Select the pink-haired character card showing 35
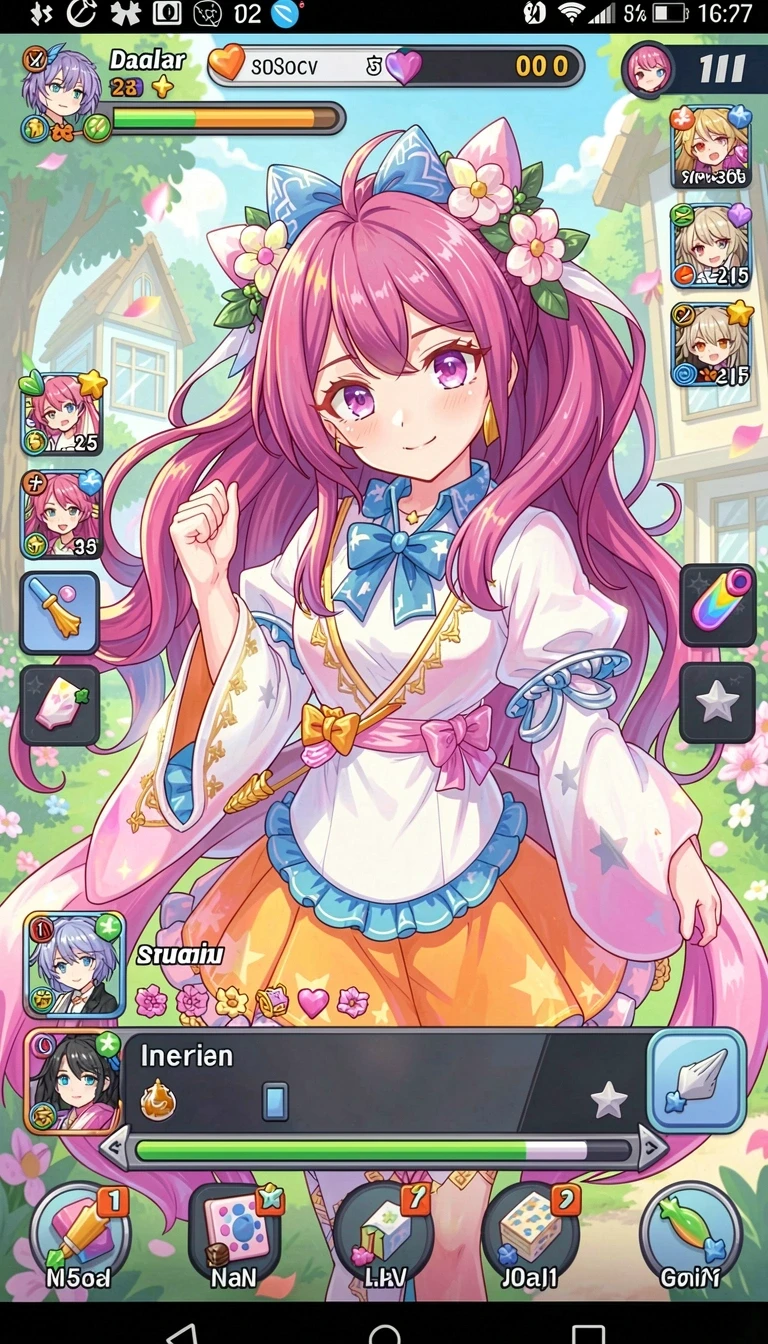Image resolution: width=768 pixels, height=1344 pixels. click(60, 514)
